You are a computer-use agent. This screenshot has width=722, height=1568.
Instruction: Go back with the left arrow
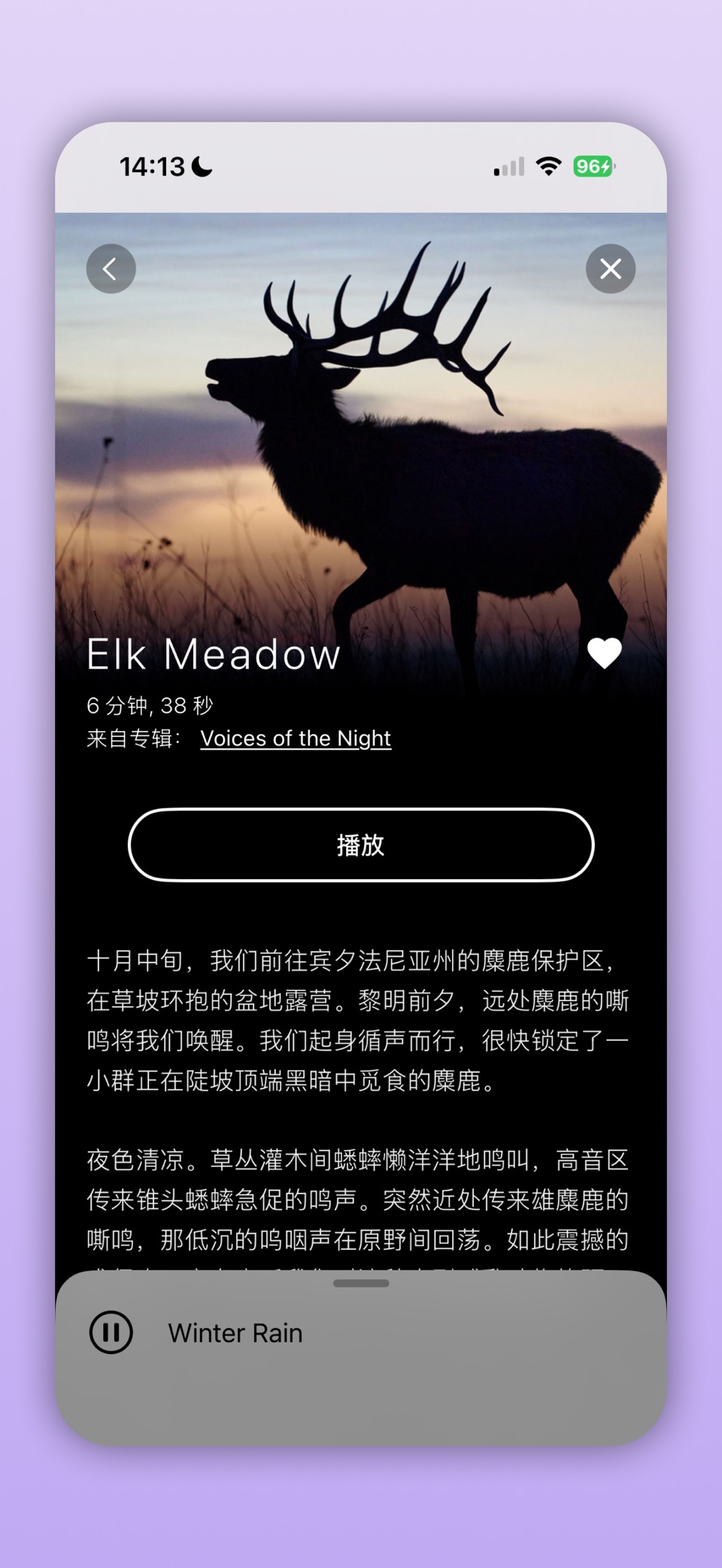pos(111,268)
